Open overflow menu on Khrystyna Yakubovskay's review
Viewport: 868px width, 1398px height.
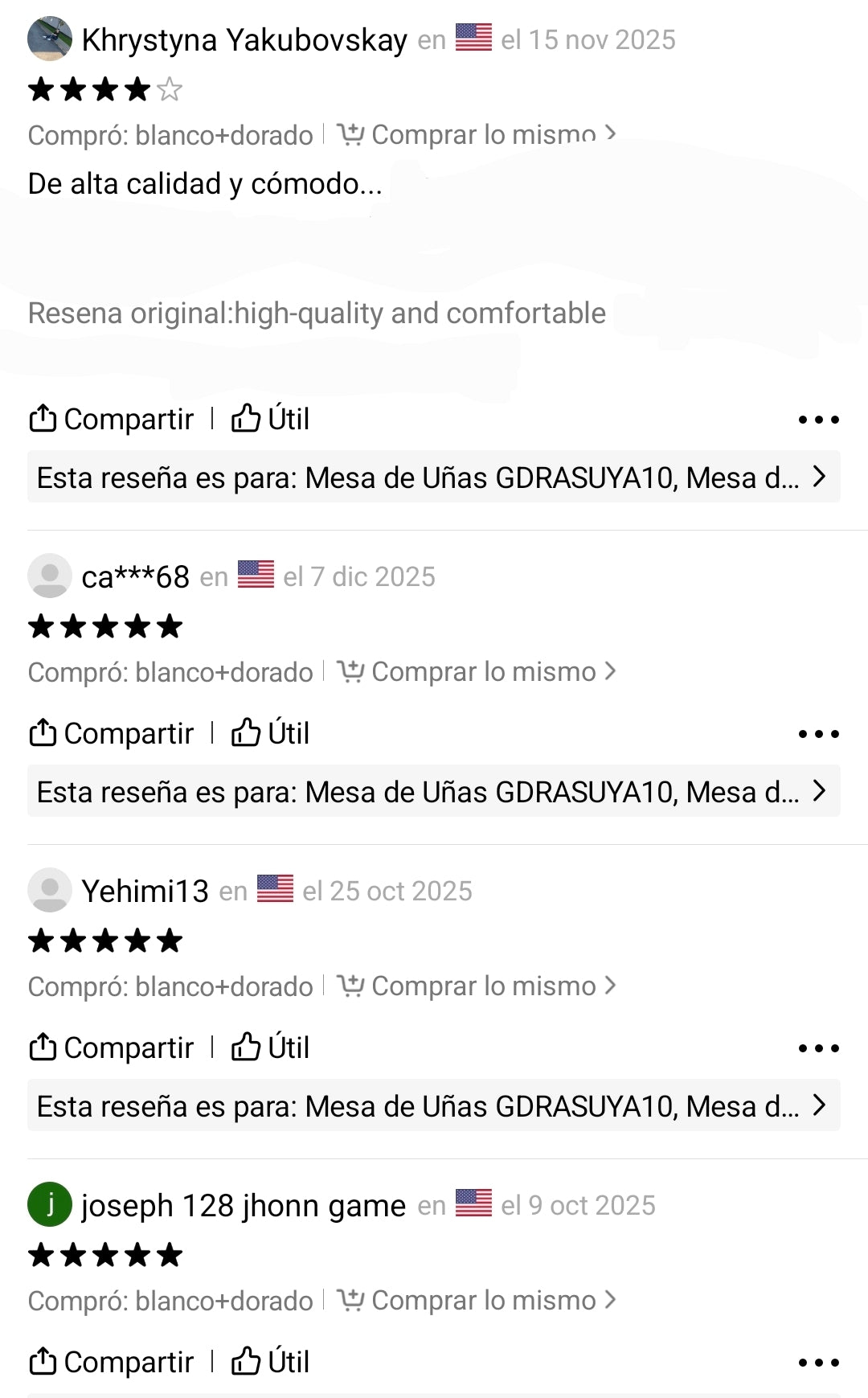[x=818, y=420]
